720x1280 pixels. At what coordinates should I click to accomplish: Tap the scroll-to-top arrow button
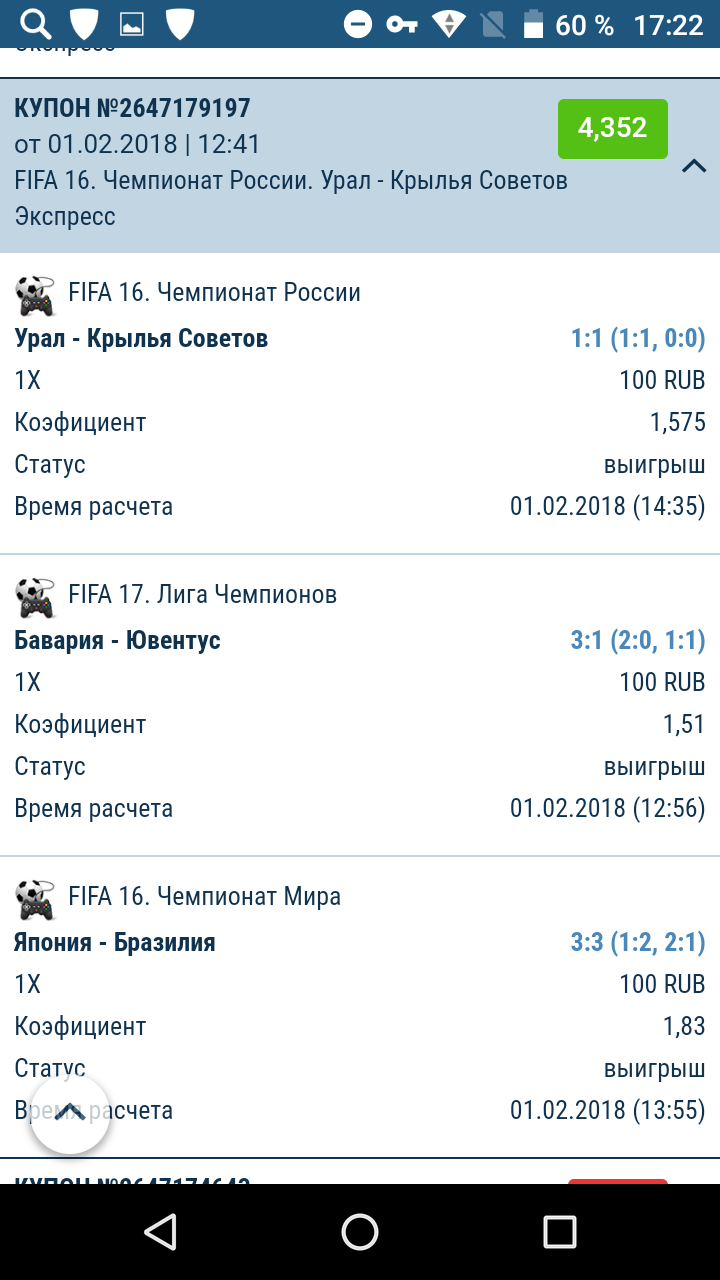click(x=70, y=1113)
